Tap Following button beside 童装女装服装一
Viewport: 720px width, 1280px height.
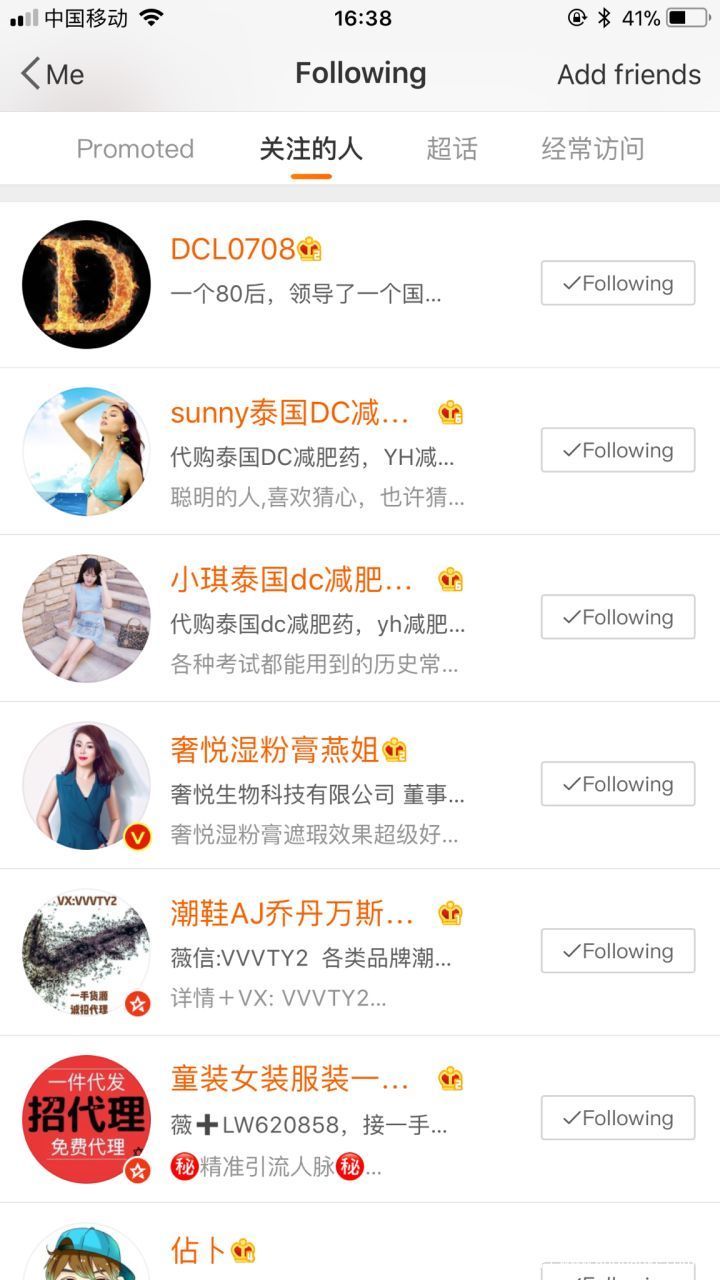point(618,1118)
